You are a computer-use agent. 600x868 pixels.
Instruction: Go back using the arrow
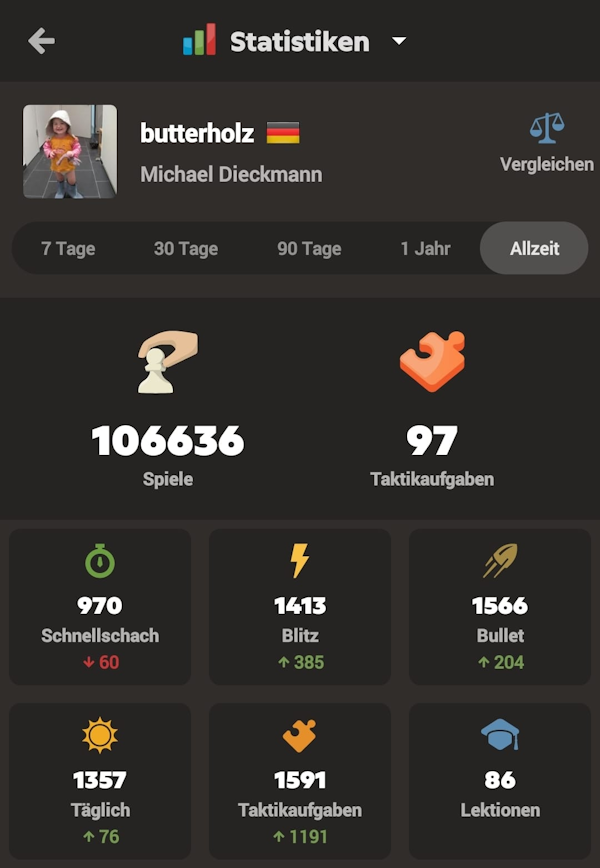coord(41,41)
